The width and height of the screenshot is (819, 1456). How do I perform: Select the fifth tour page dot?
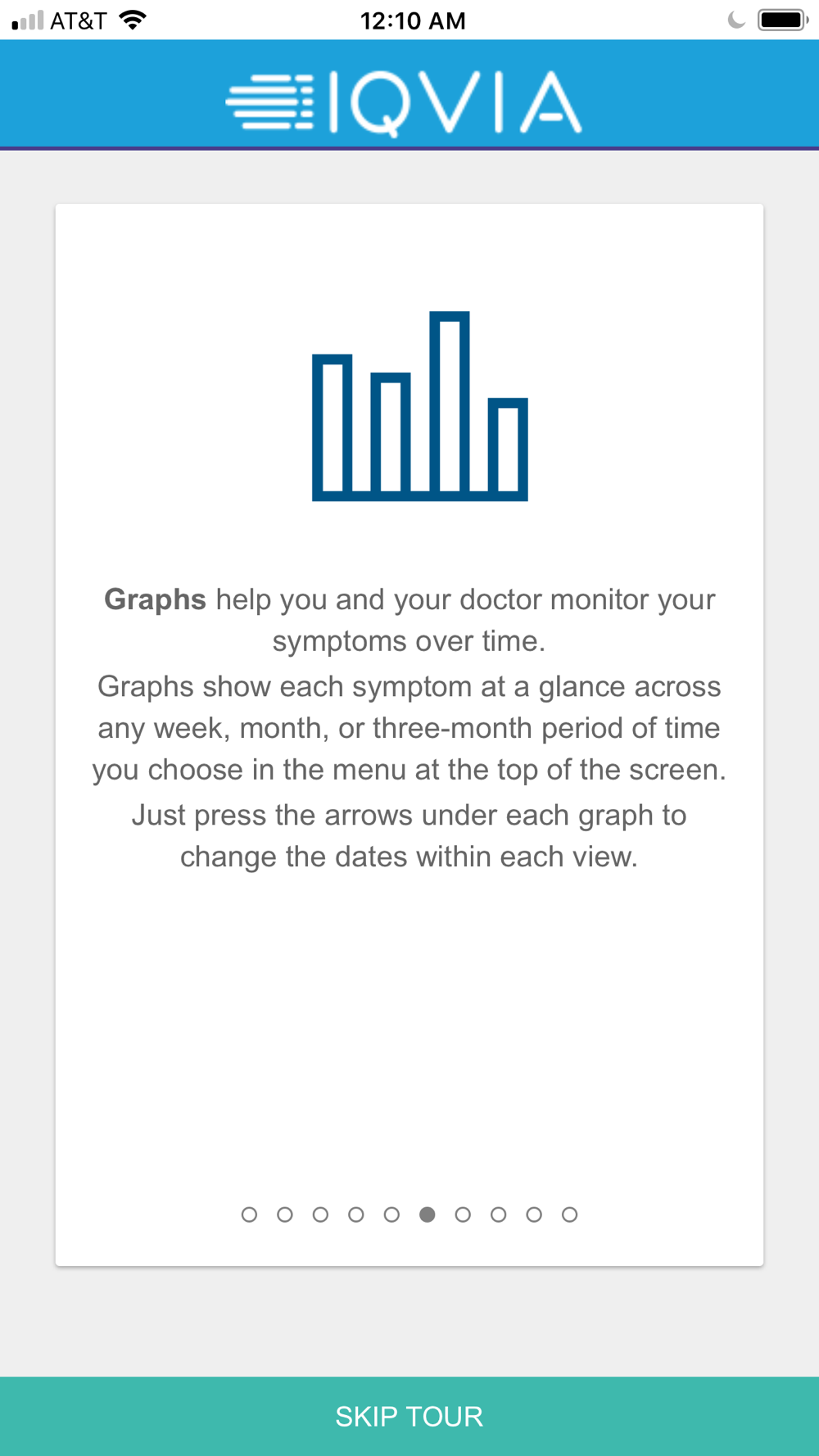391,1214
